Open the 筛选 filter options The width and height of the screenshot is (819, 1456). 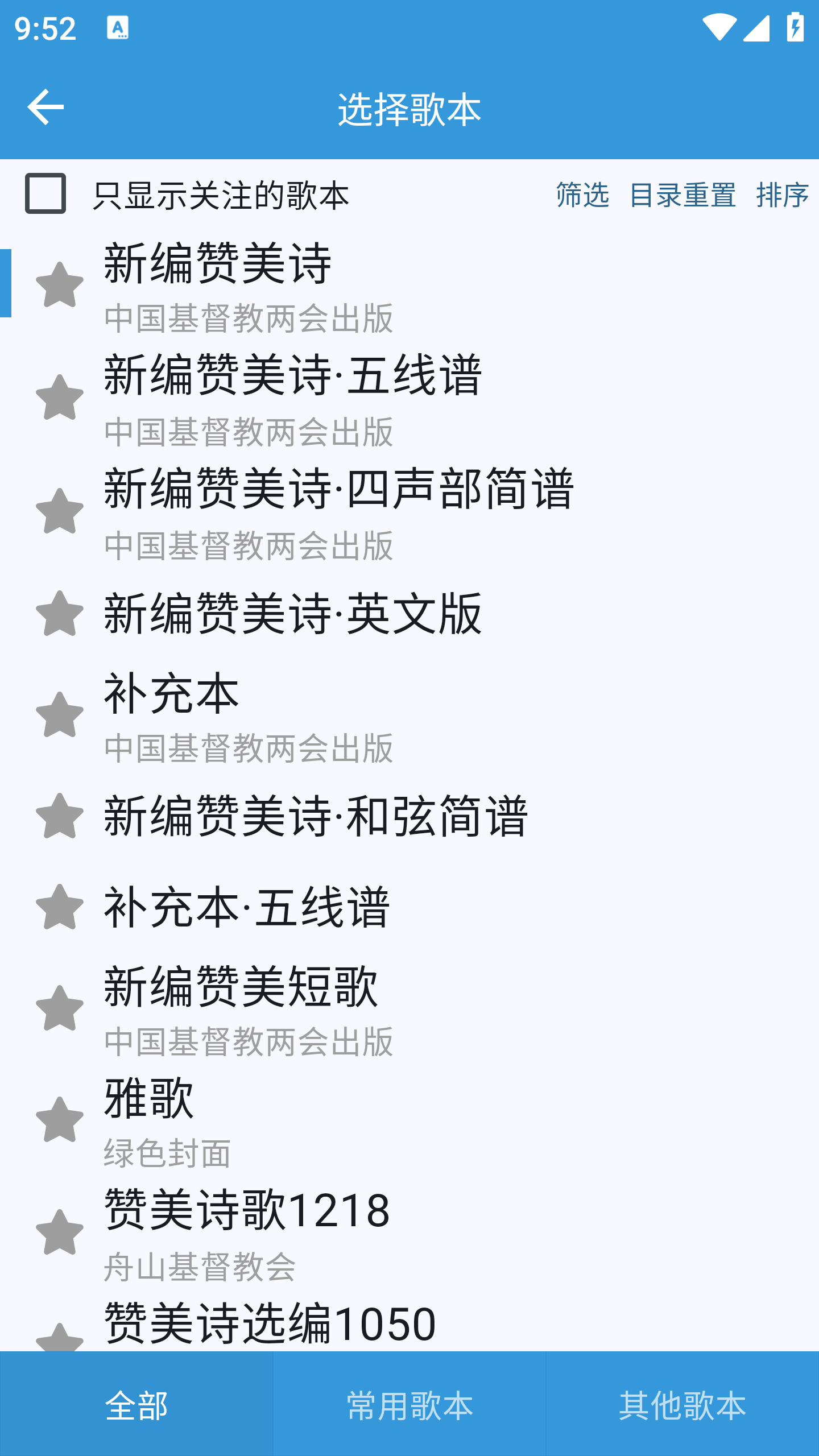pyautogui.click(x=580, y=196)
